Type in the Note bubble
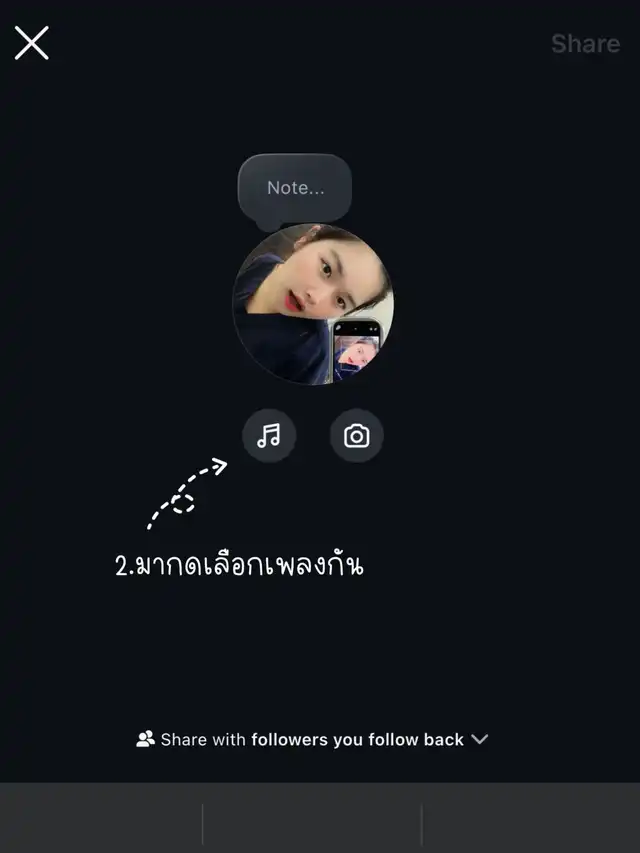The width and height of the screenshot is (640, 853). coord(295,188)
